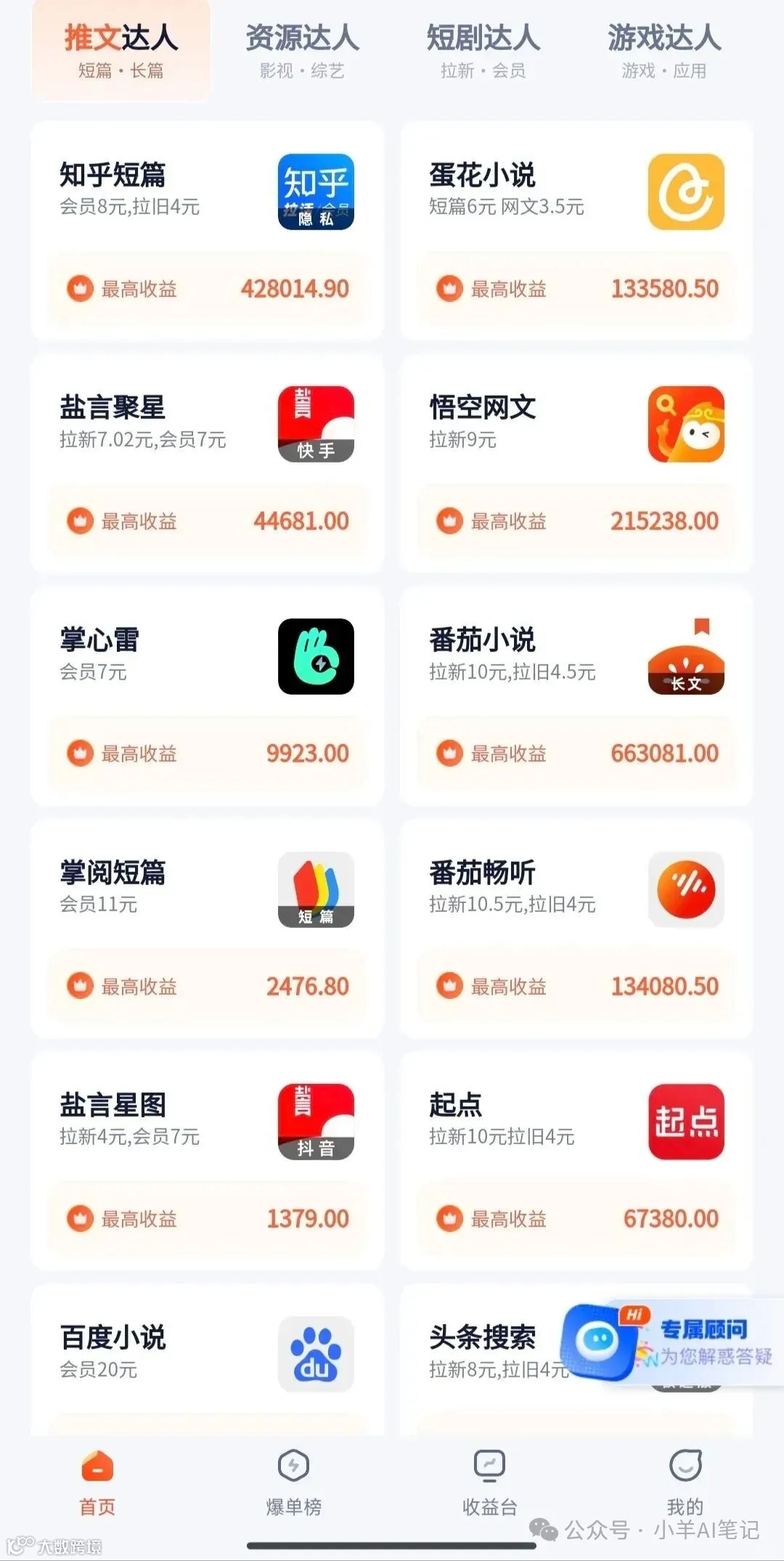Open the 悟空网文 icon
This screenshot has height=1561, width=784.
[x=685, y=423]
